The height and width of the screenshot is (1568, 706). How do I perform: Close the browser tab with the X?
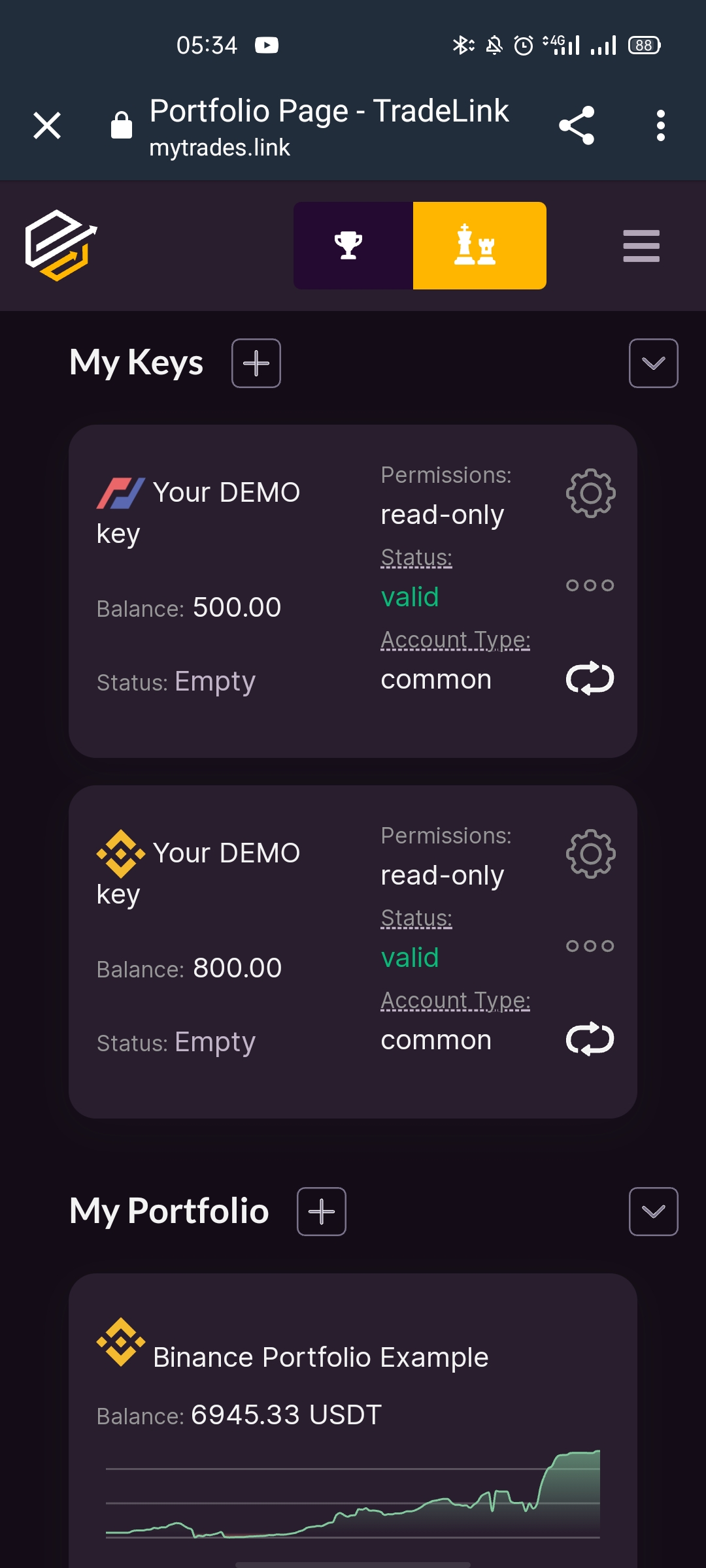point(47,125)
